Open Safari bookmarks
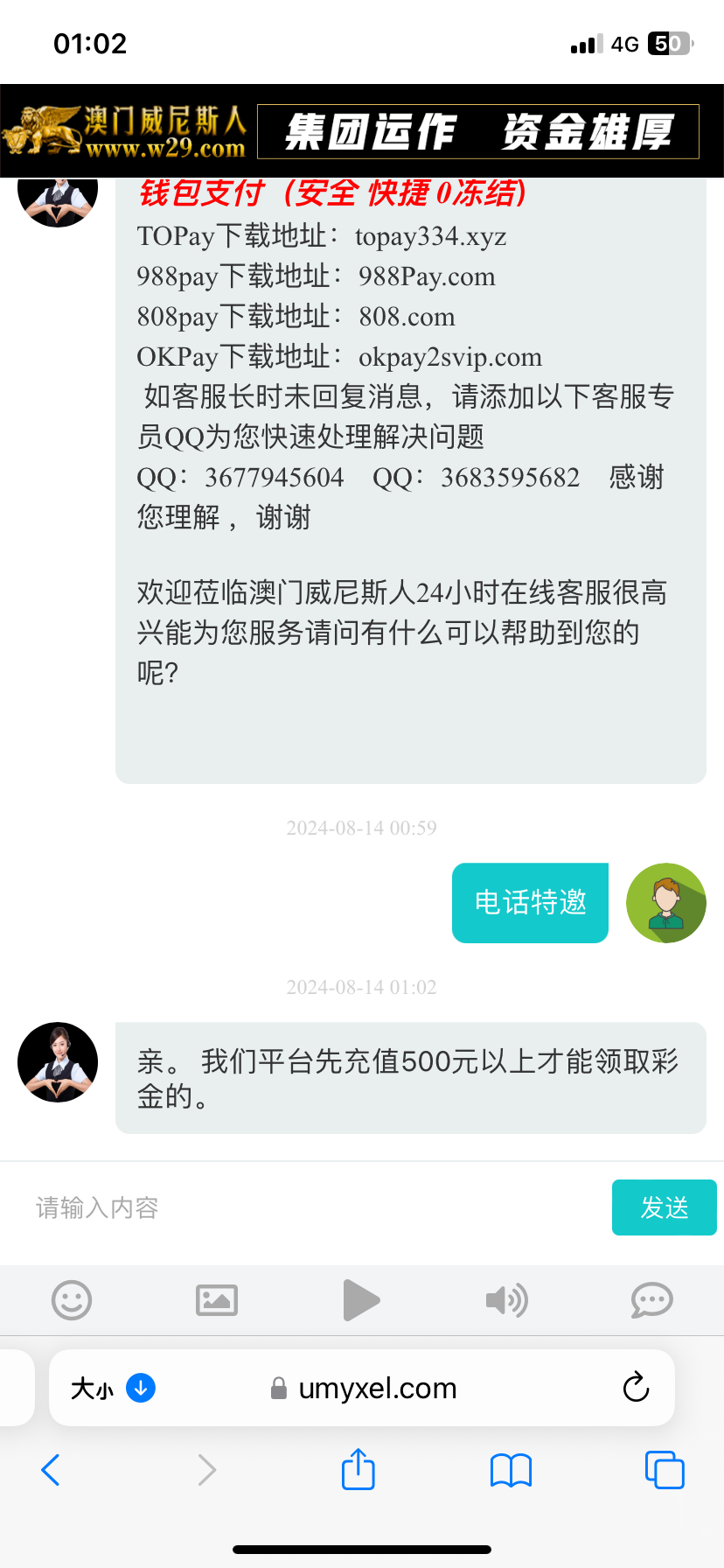724x1568 pixels. click(x=512, y=1470)
